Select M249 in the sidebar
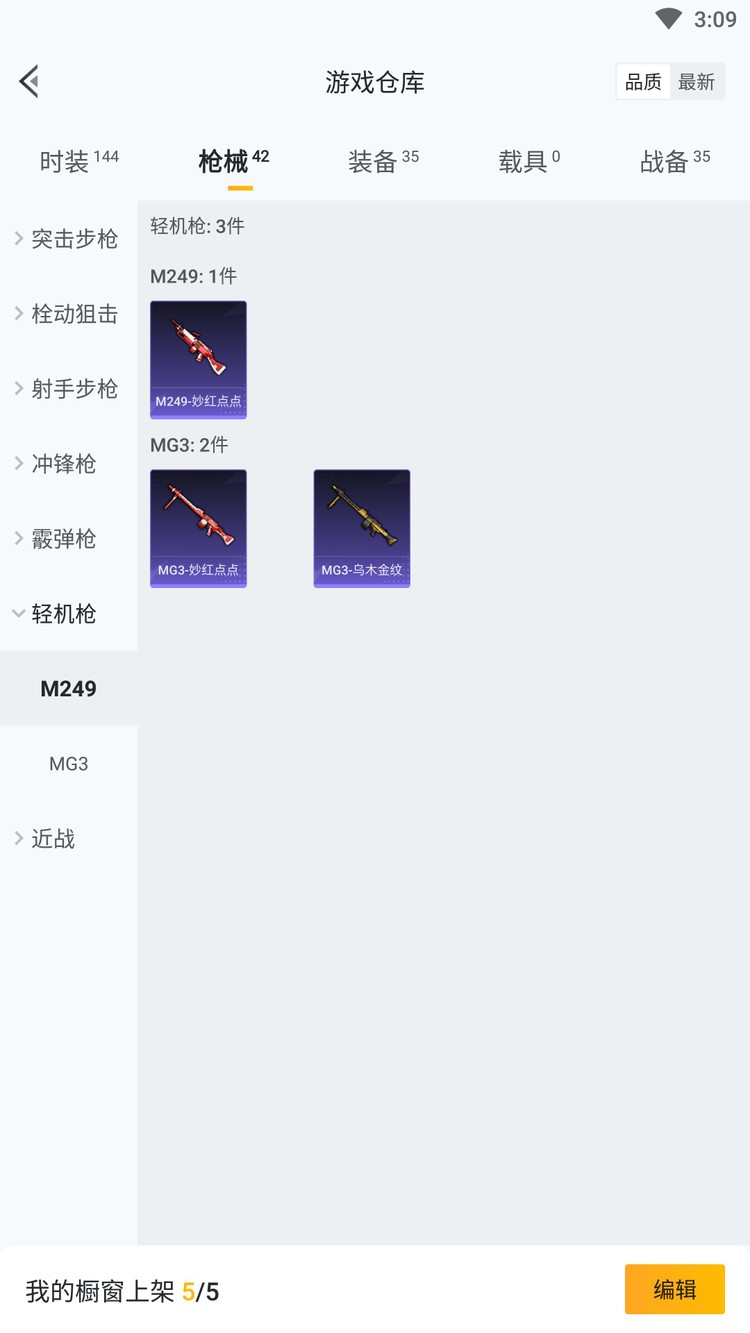The width and height of the screenshot is (750, 1333). 68,689
